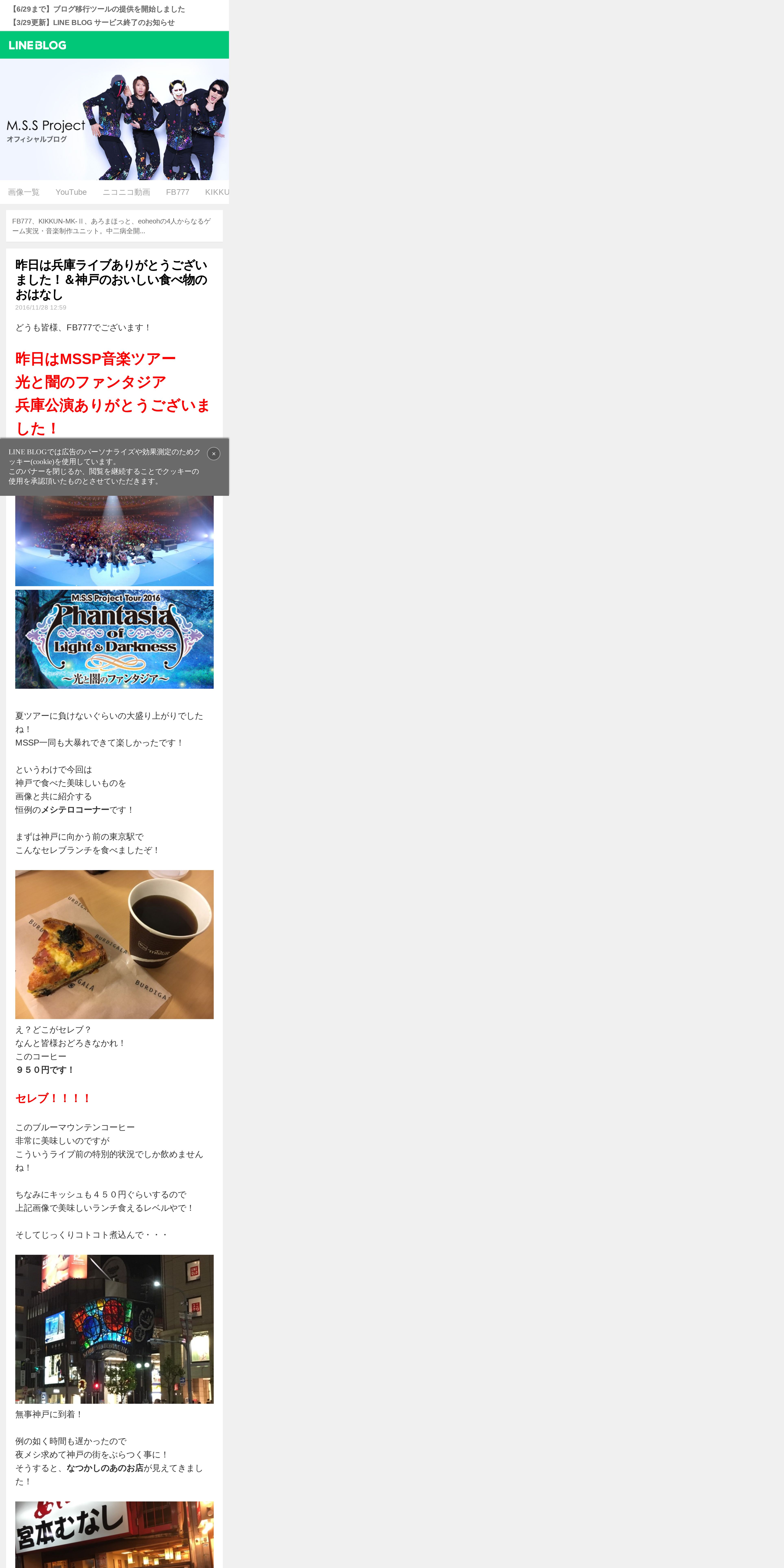Open the LINE BLOG service termination notice

pos(93,23)
